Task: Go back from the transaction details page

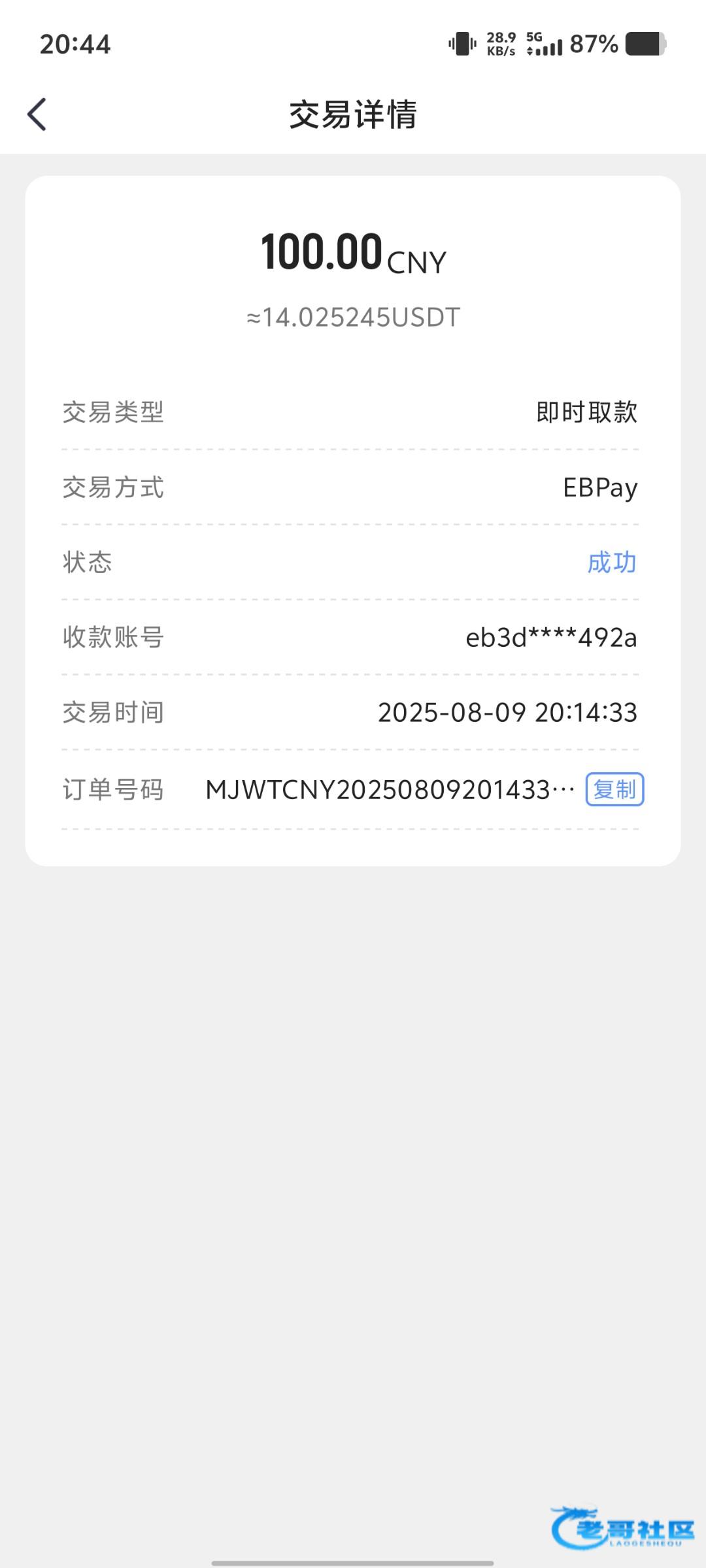Action: tap(37, 114)
